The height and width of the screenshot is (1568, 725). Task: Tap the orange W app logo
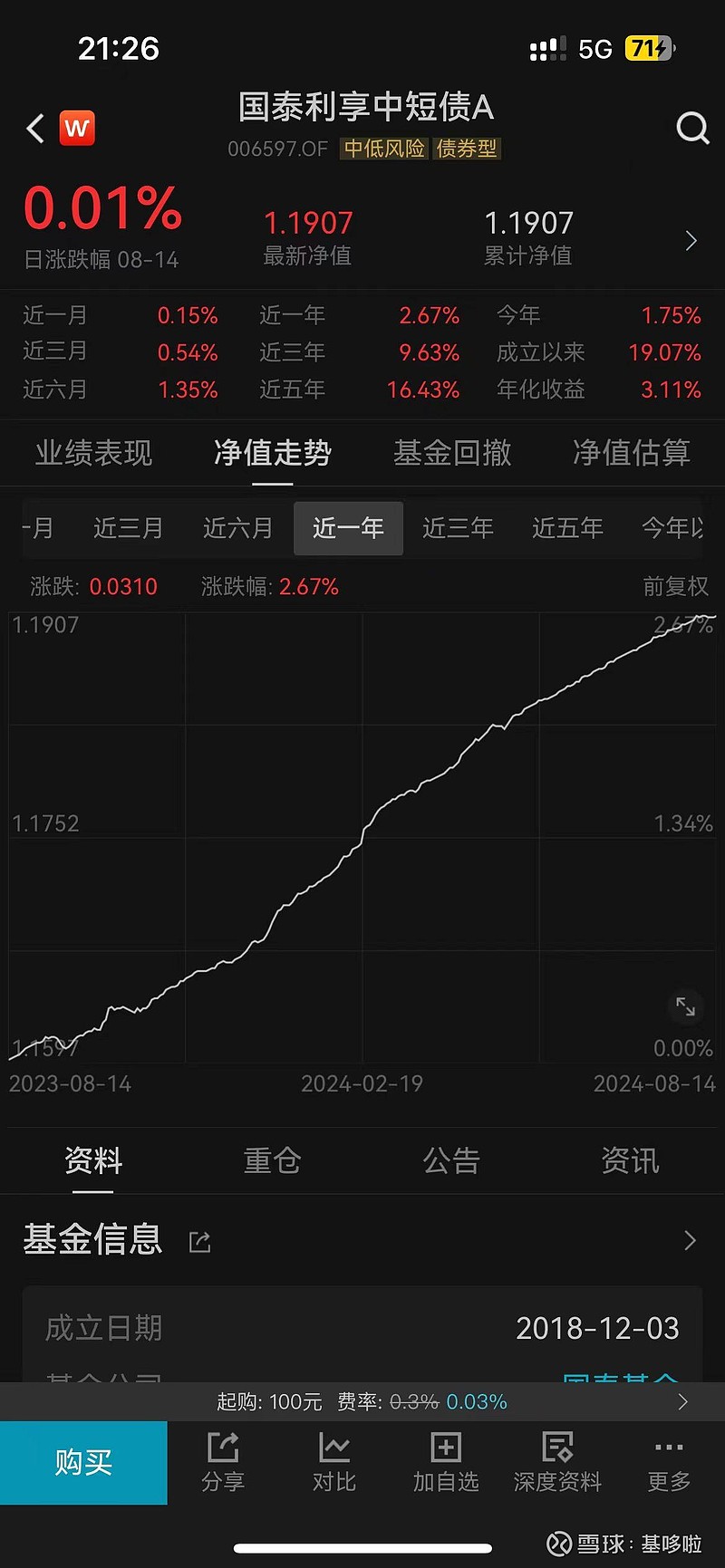(x=77, y=128)
